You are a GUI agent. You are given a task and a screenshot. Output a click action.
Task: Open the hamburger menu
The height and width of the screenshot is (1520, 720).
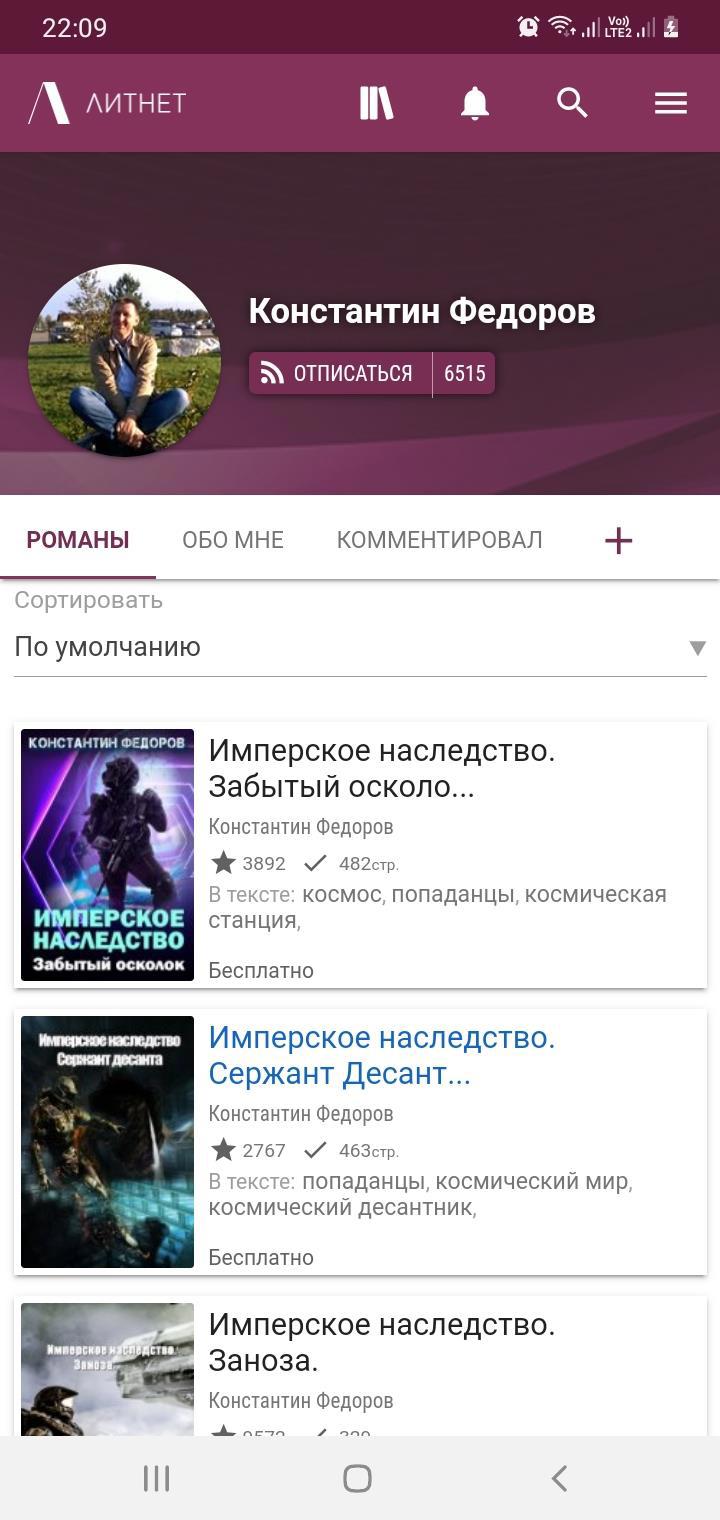coord(670,103)
